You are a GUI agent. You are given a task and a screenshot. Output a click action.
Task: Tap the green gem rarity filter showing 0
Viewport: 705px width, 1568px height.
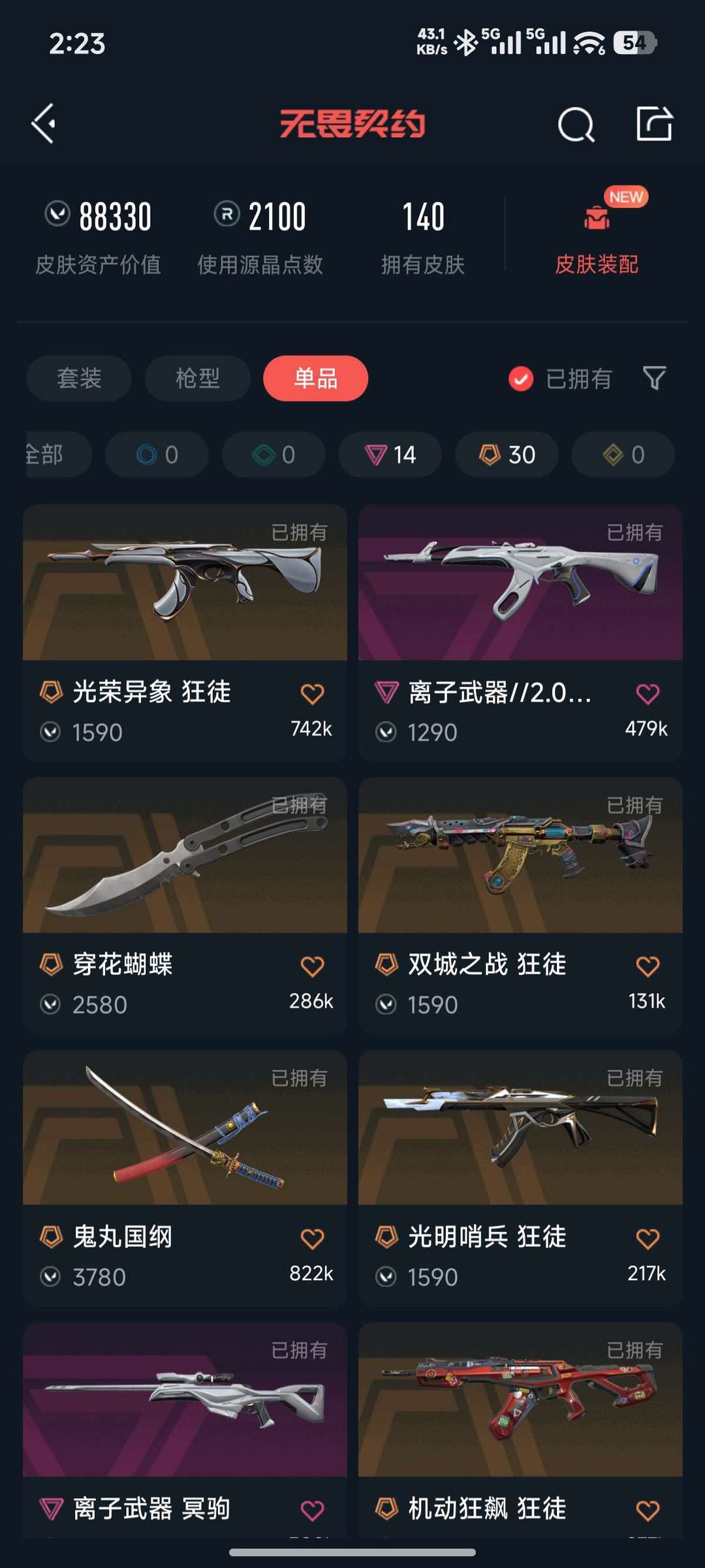click(274, 455)
